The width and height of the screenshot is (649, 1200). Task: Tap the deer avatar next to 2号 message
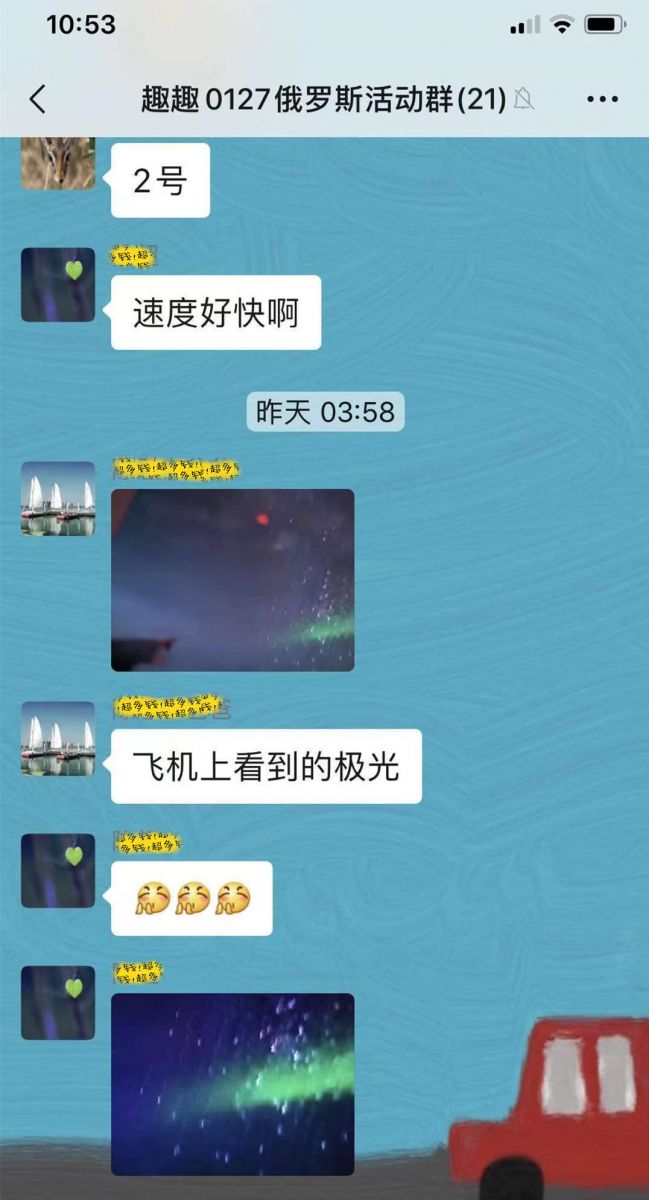58,163
